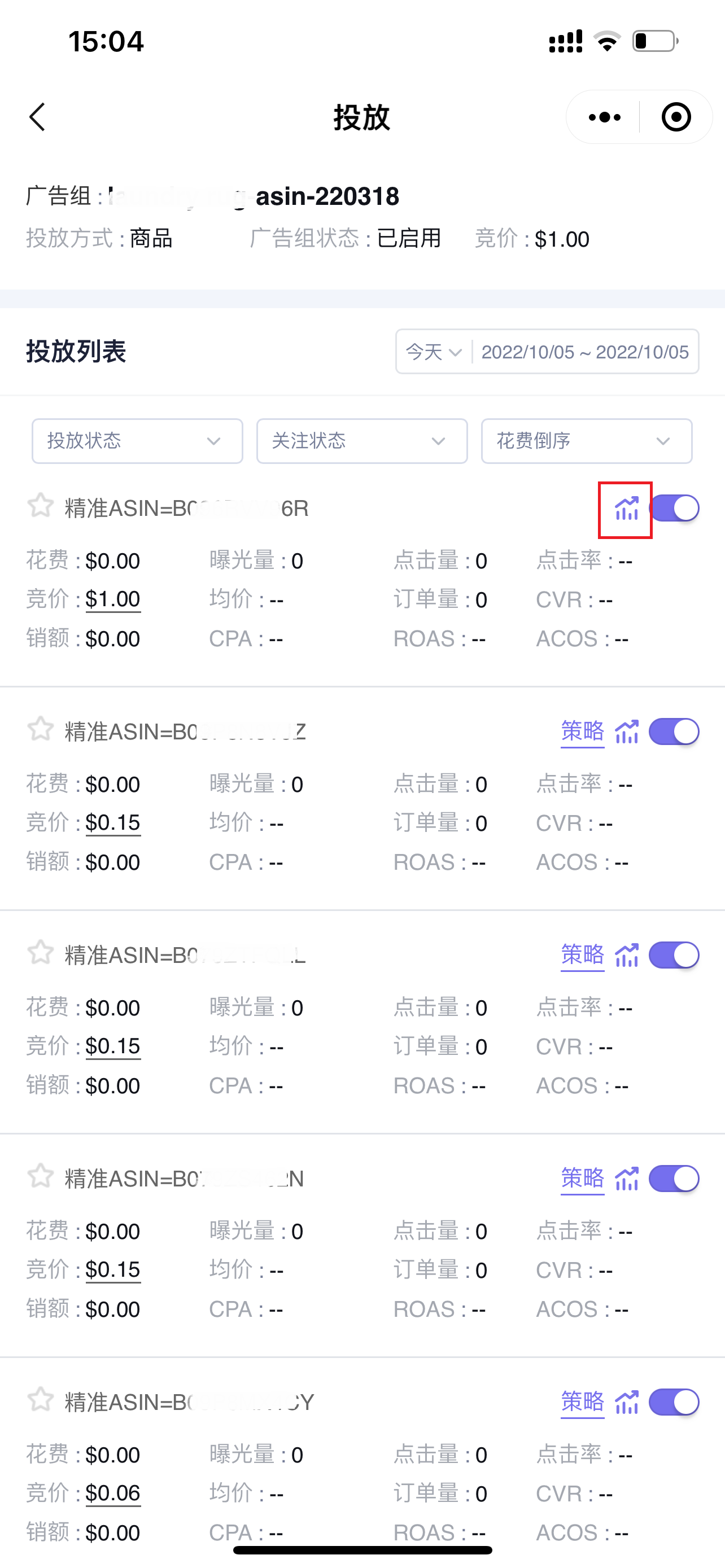The image size is (725, 1568).
Task: Open 策略 for the second ASIN target
Action: pyautogui.click(x=583, y=731)
